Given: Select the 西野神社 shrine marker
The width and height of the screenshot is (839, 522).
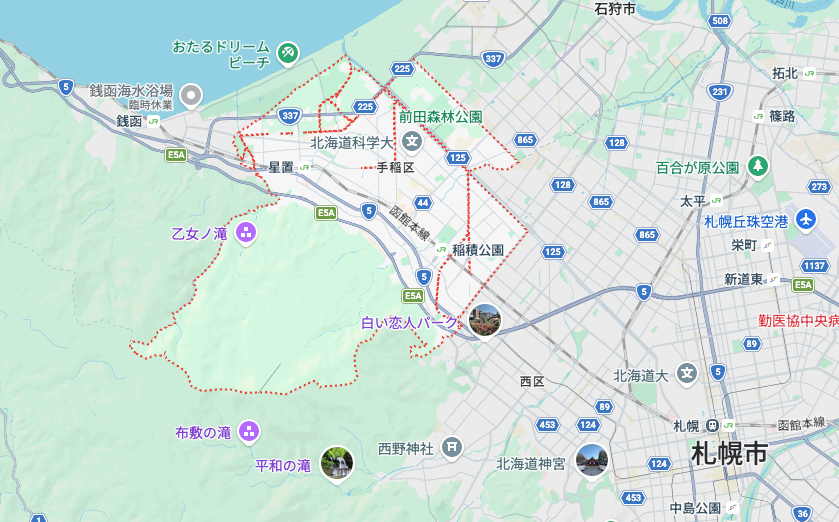Looking at the screenshot, I should [x=451, y=447].
